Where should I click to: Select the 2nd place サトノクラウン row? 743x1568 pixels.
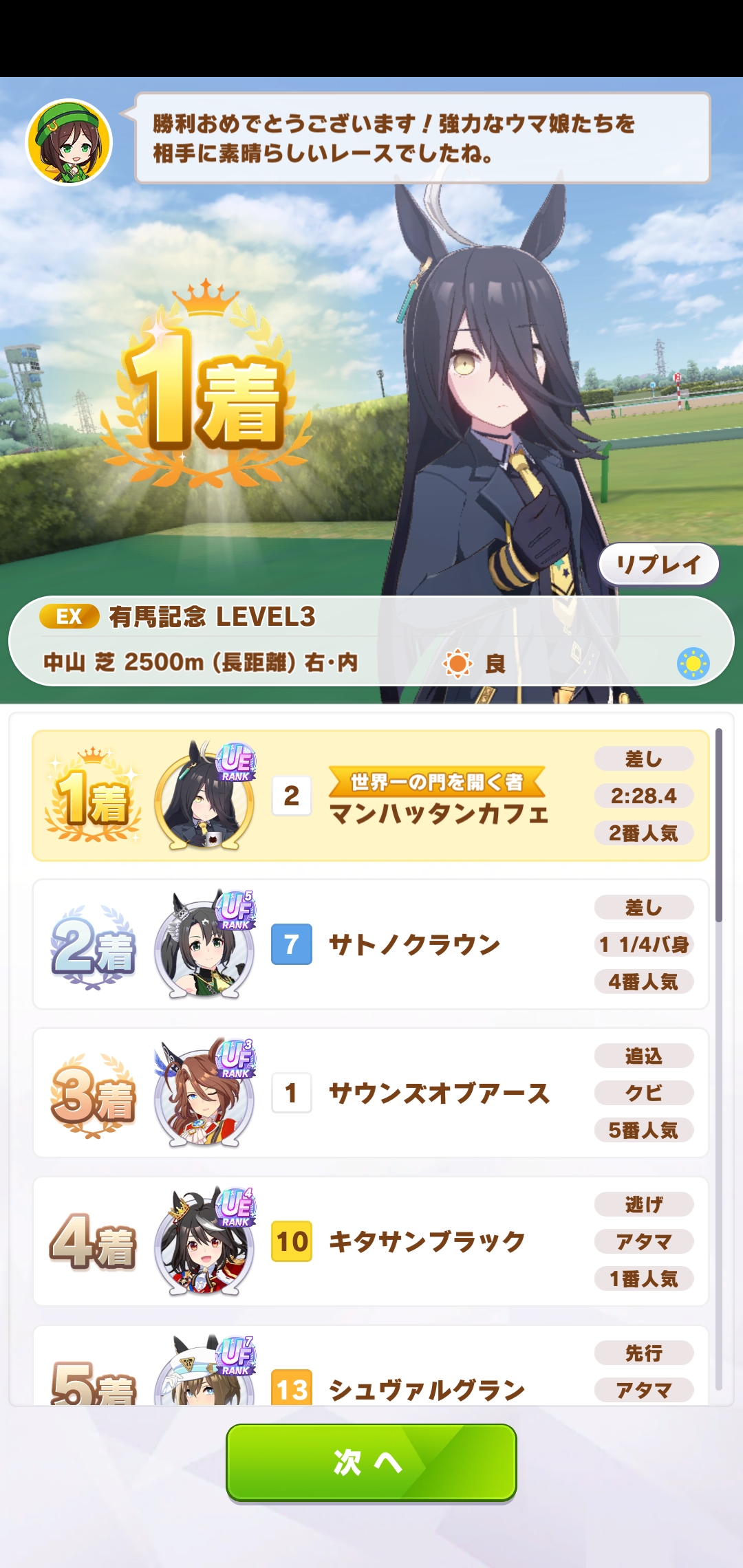point(370,944)
